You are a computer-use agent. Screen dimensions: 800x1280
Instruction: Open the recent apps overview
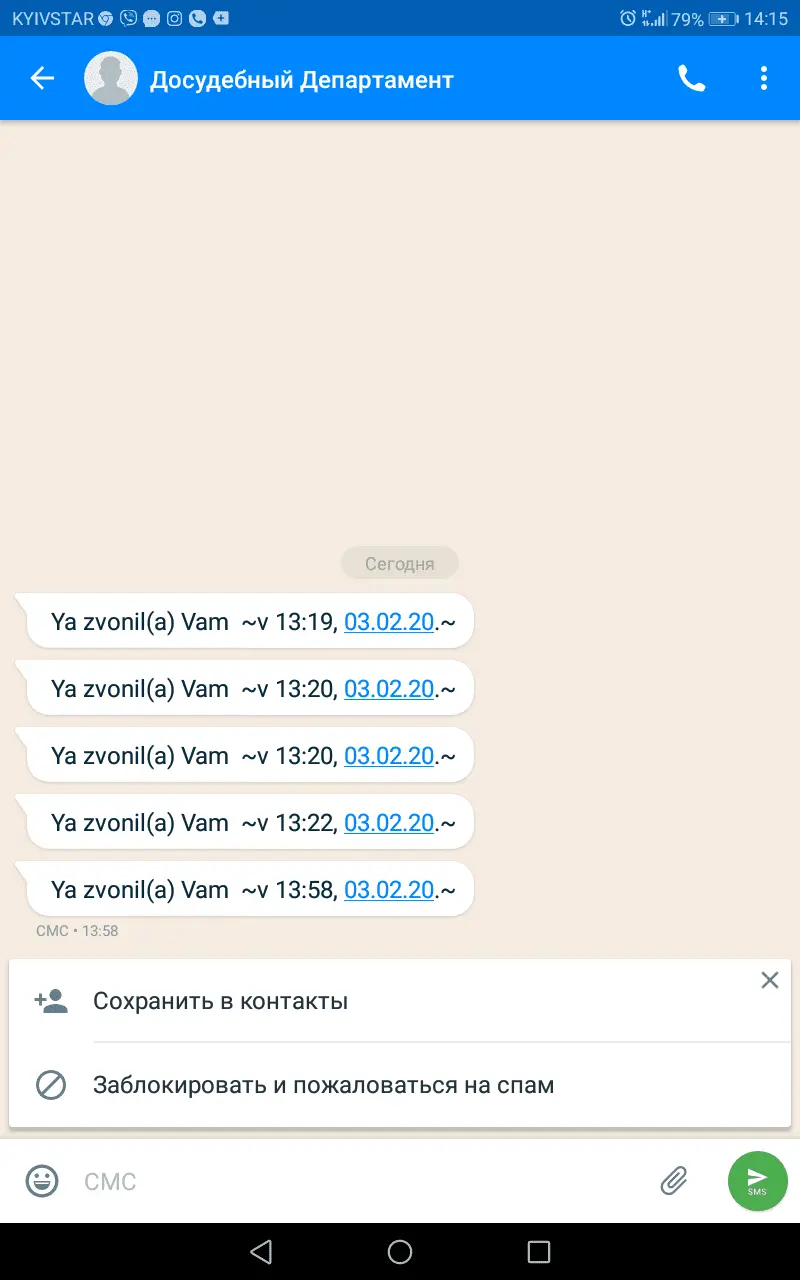tap(539, 1251)
